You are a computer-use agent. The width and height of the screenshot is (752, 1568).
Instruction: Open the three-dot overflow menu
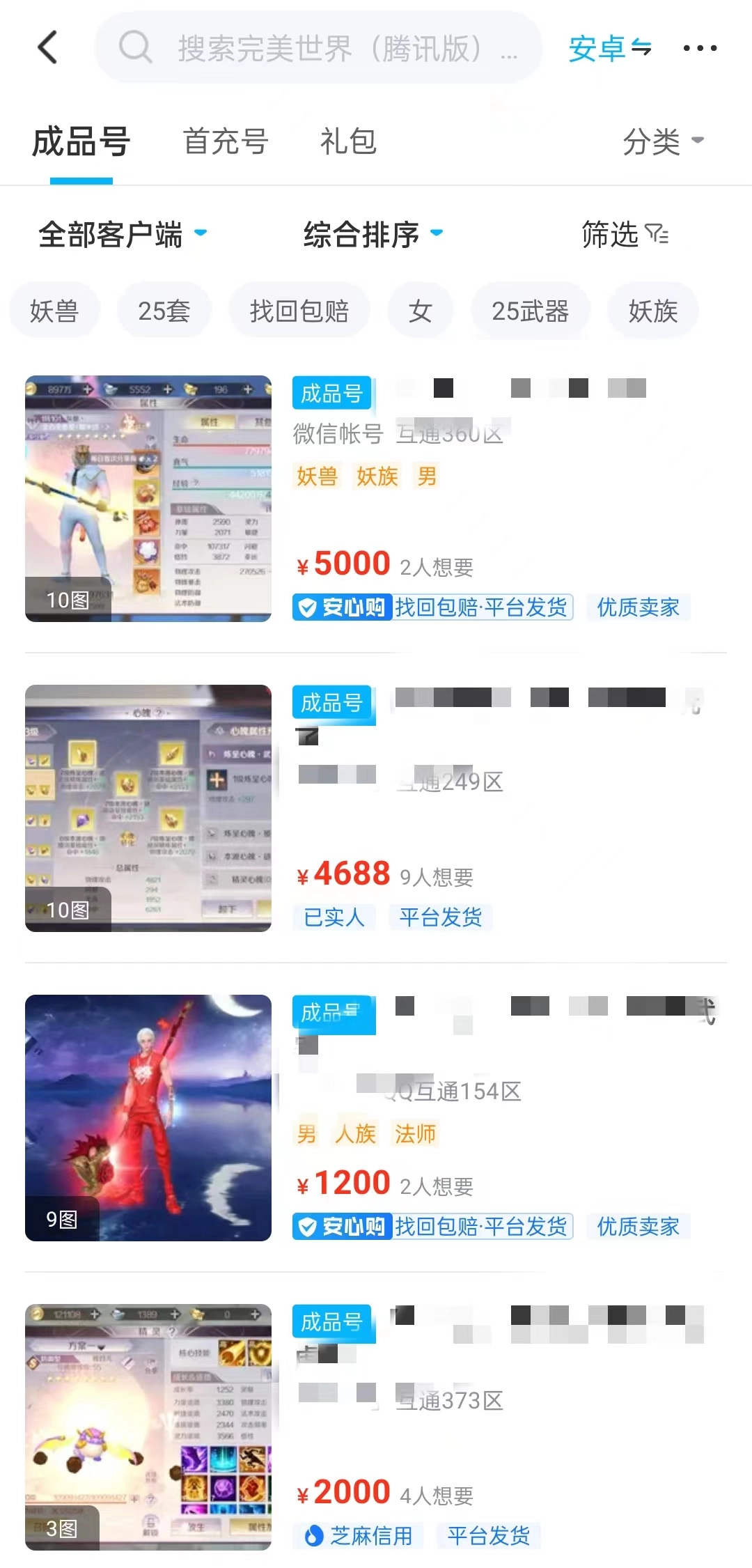coord(700,48)
